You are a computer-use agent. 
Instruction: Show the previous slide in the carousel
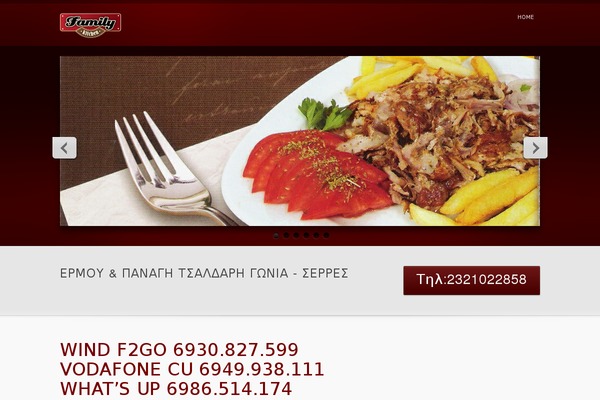64,148
